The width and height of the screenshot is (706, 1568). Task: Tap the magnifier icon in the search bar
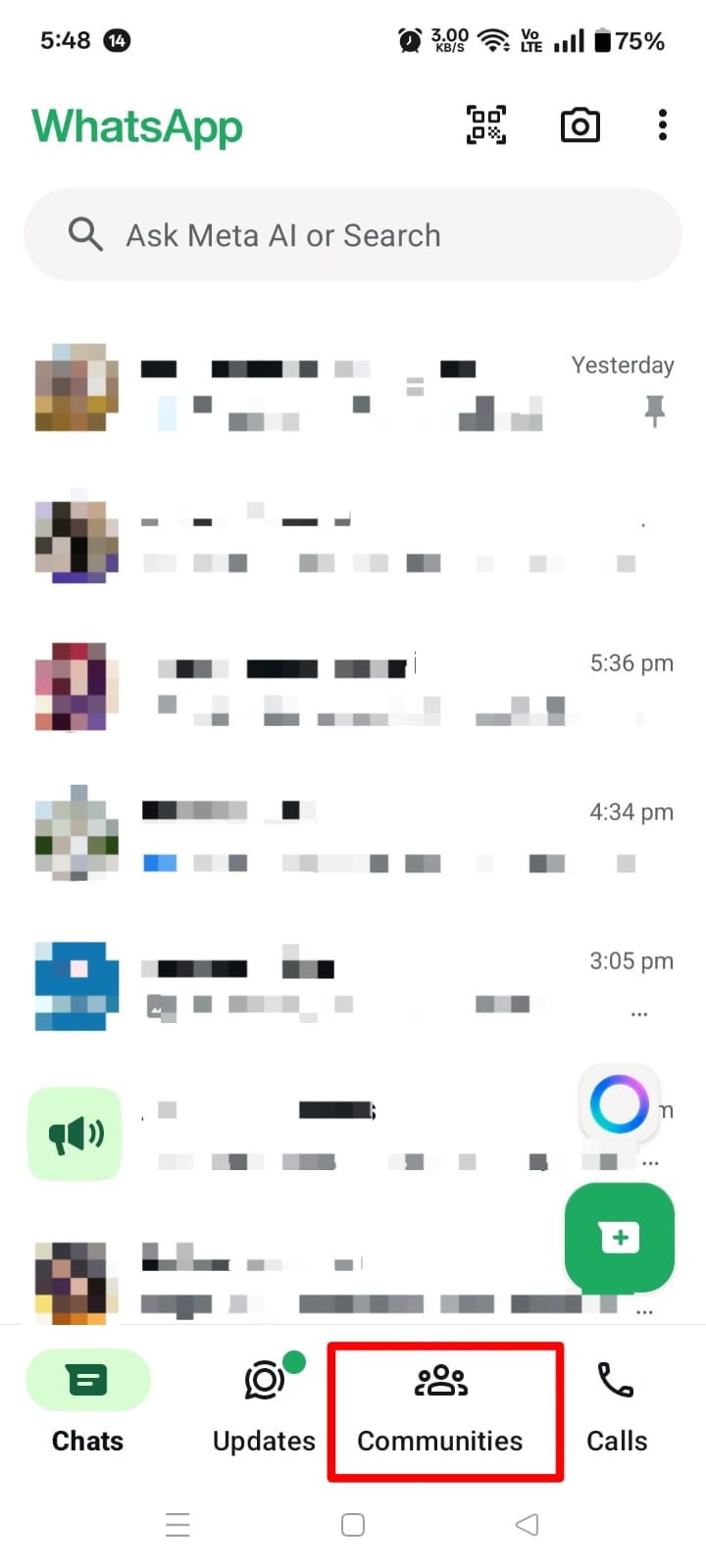pyautogui.click(x=85, y=234)
